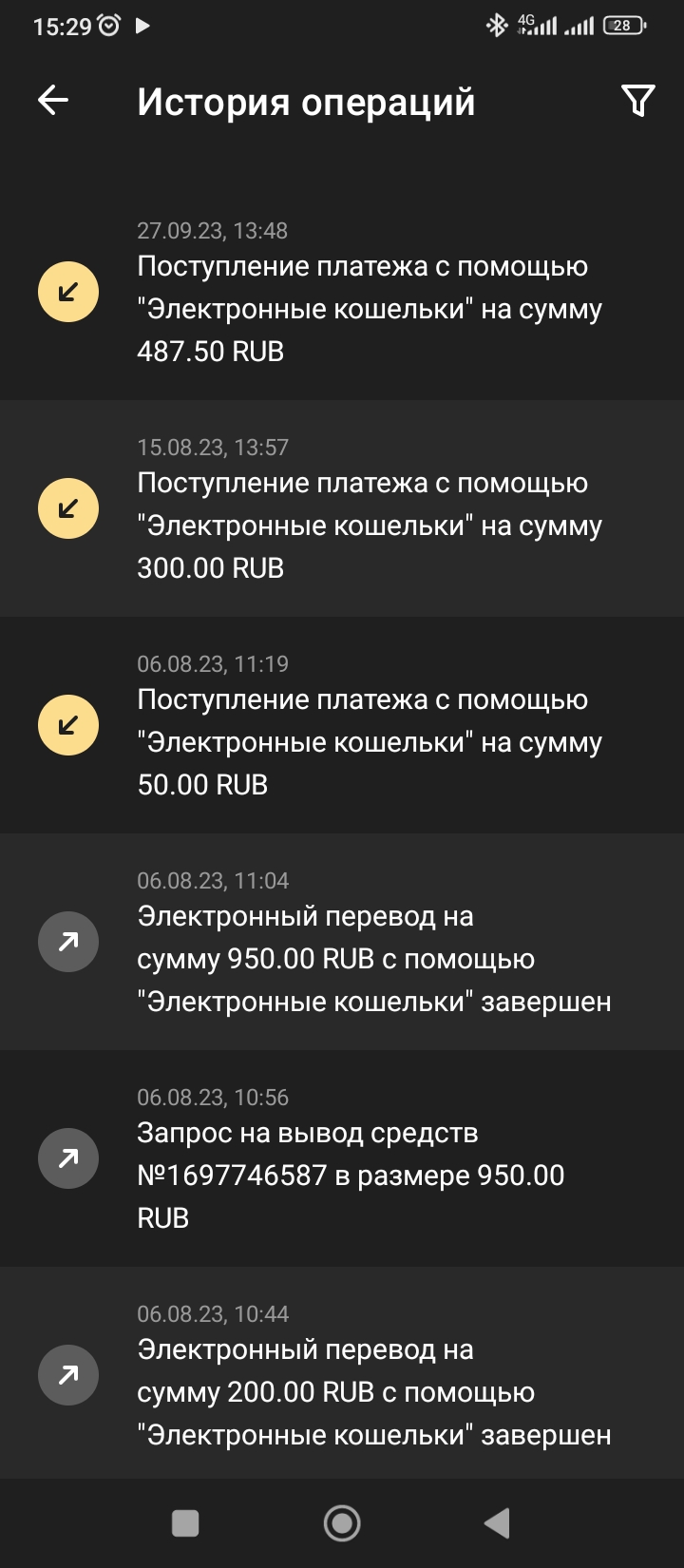Open the operations filter
Screen dimensions: 684x1568
[x=637, y=100]
